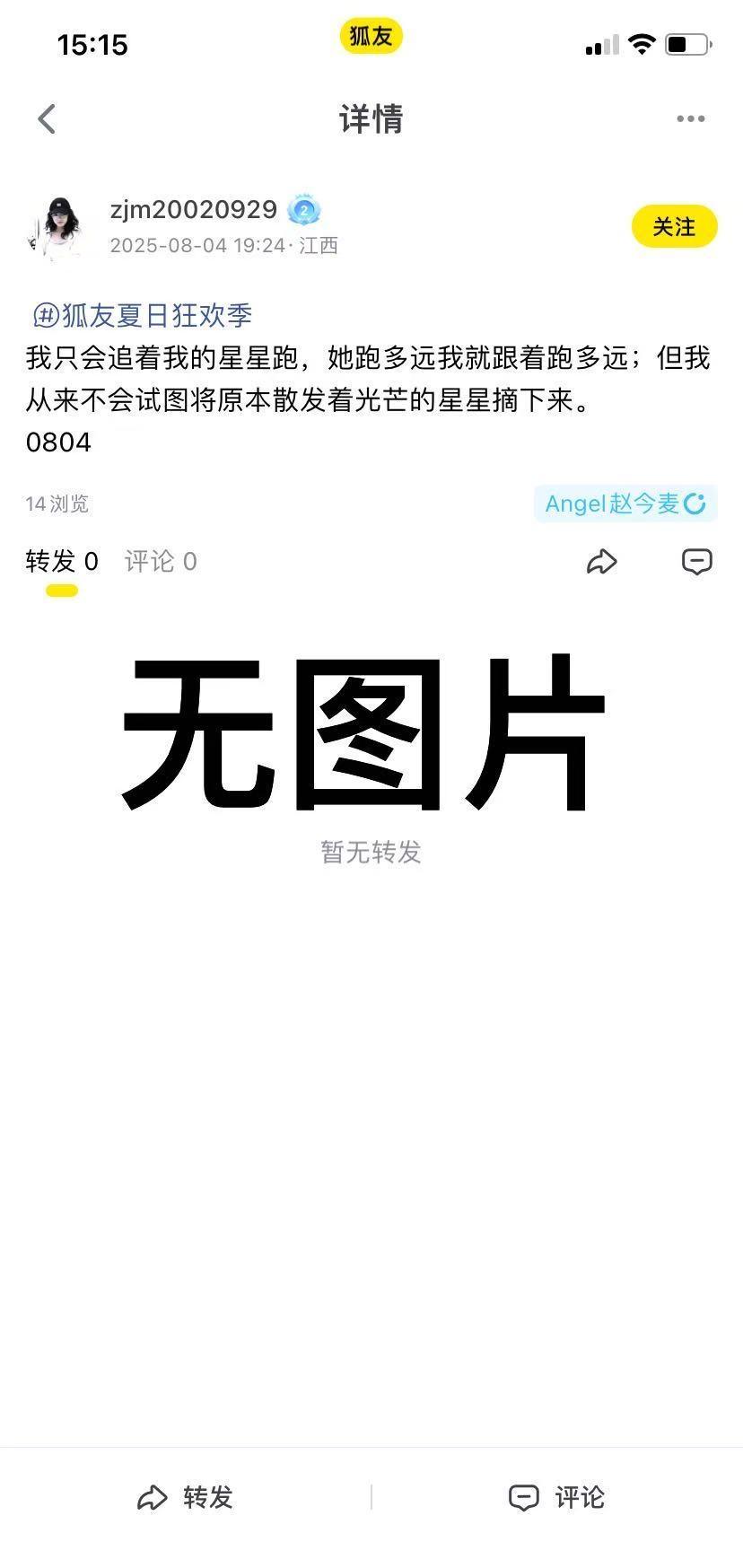Tap the comment bubble icon beside the tabs
Image resolution: width=743 pixels, height=1568 pixels.
click(x=696, y=562)
